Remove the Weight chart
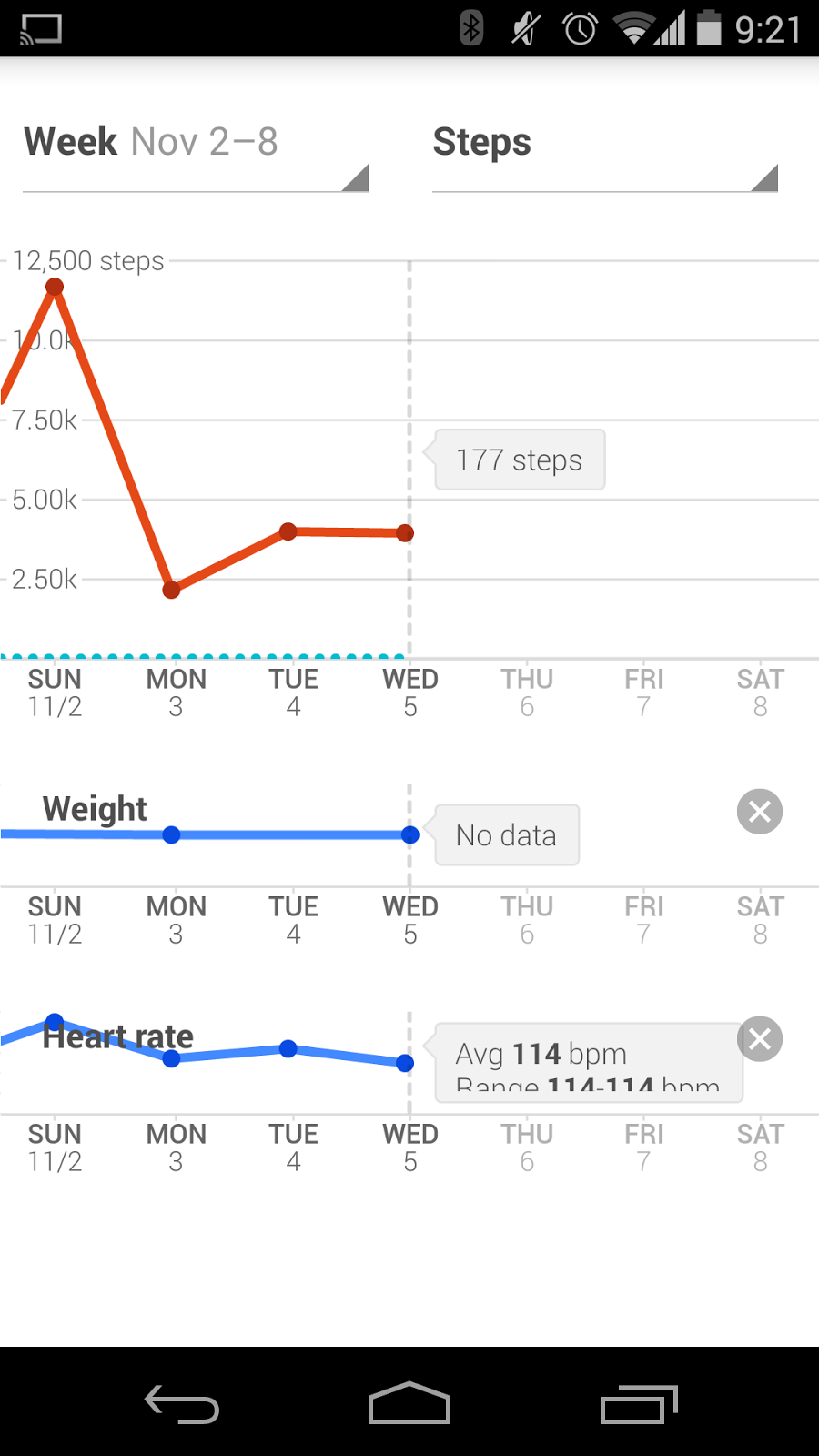 [760, 812]
